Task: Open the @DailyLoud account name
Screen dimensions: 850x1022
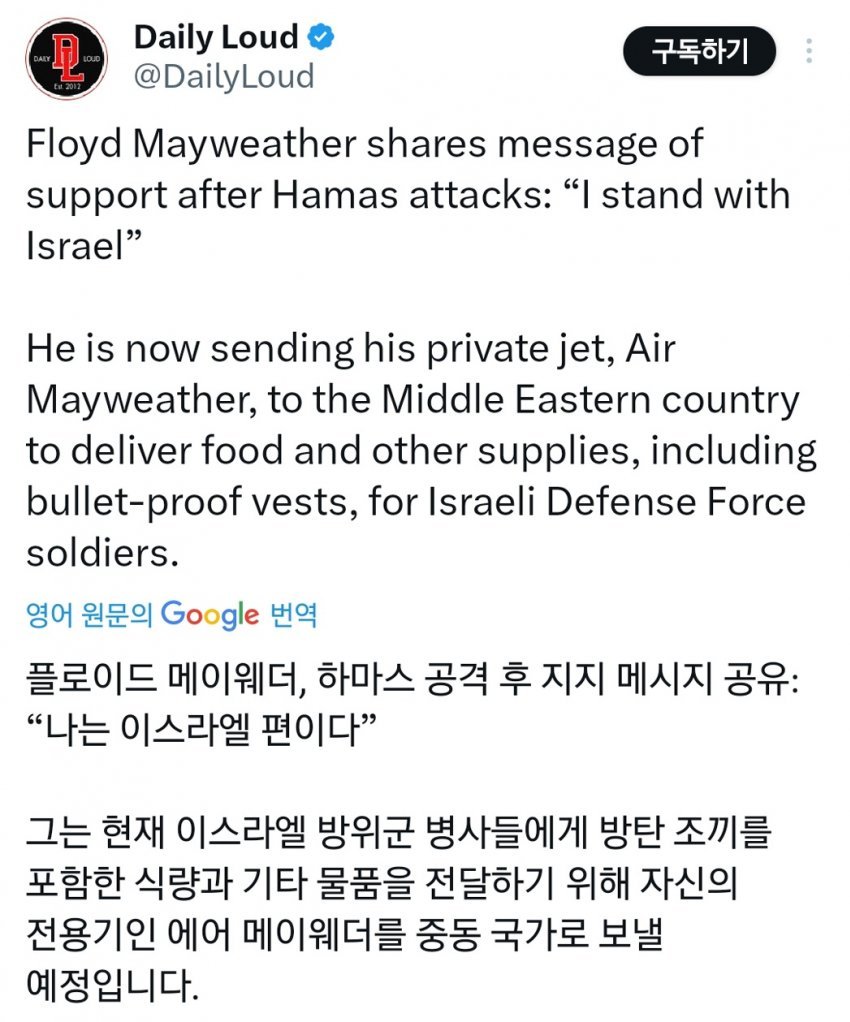Action: coord(223,78)
